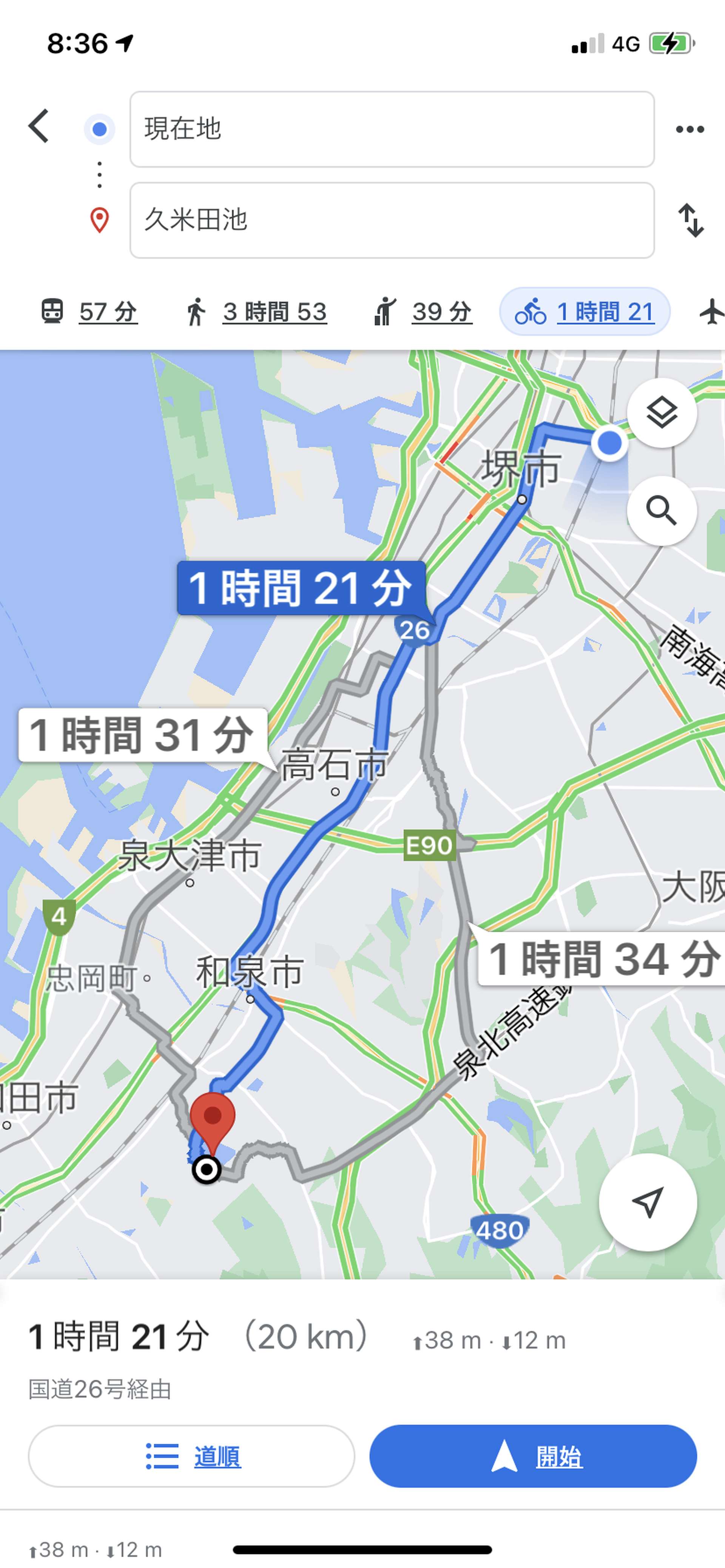Go back with the arrow icon

coord(39,126)
